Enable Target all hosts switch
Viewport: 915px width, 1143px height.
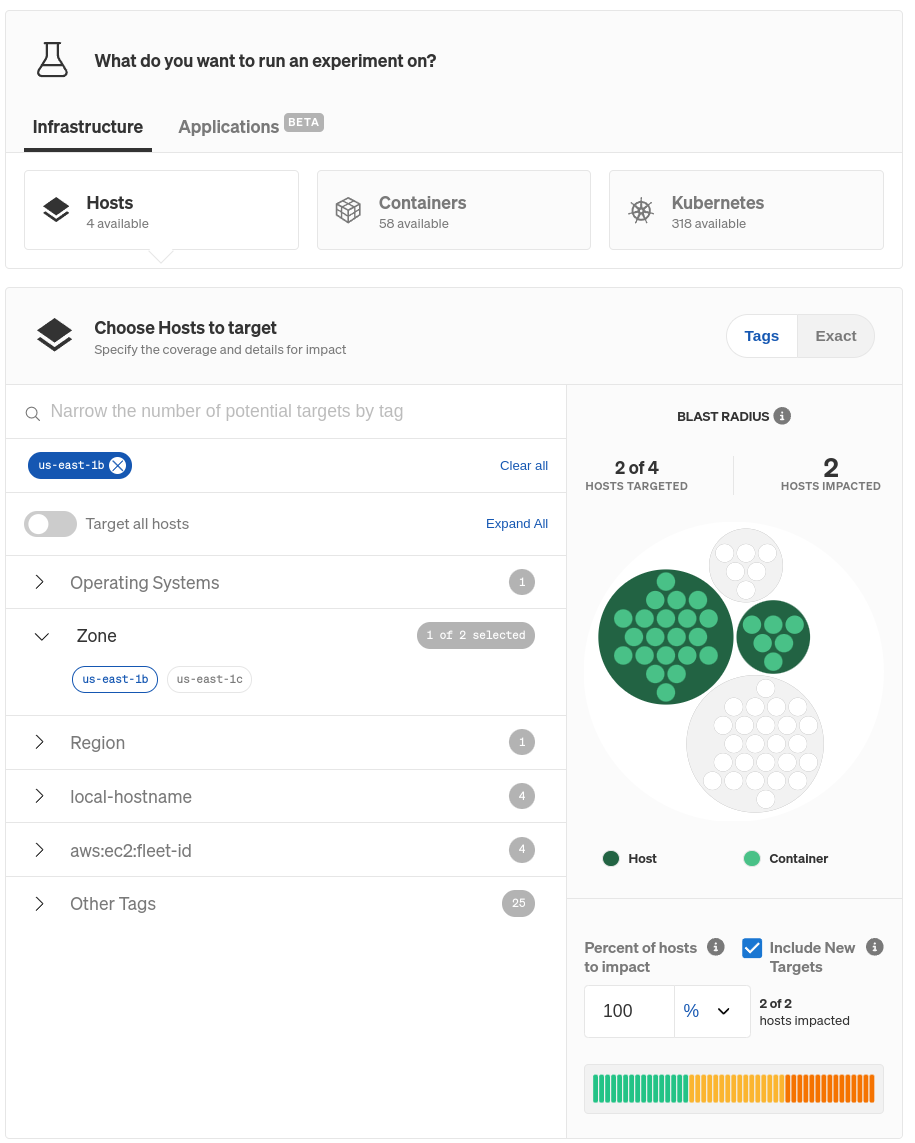[51, 524]
